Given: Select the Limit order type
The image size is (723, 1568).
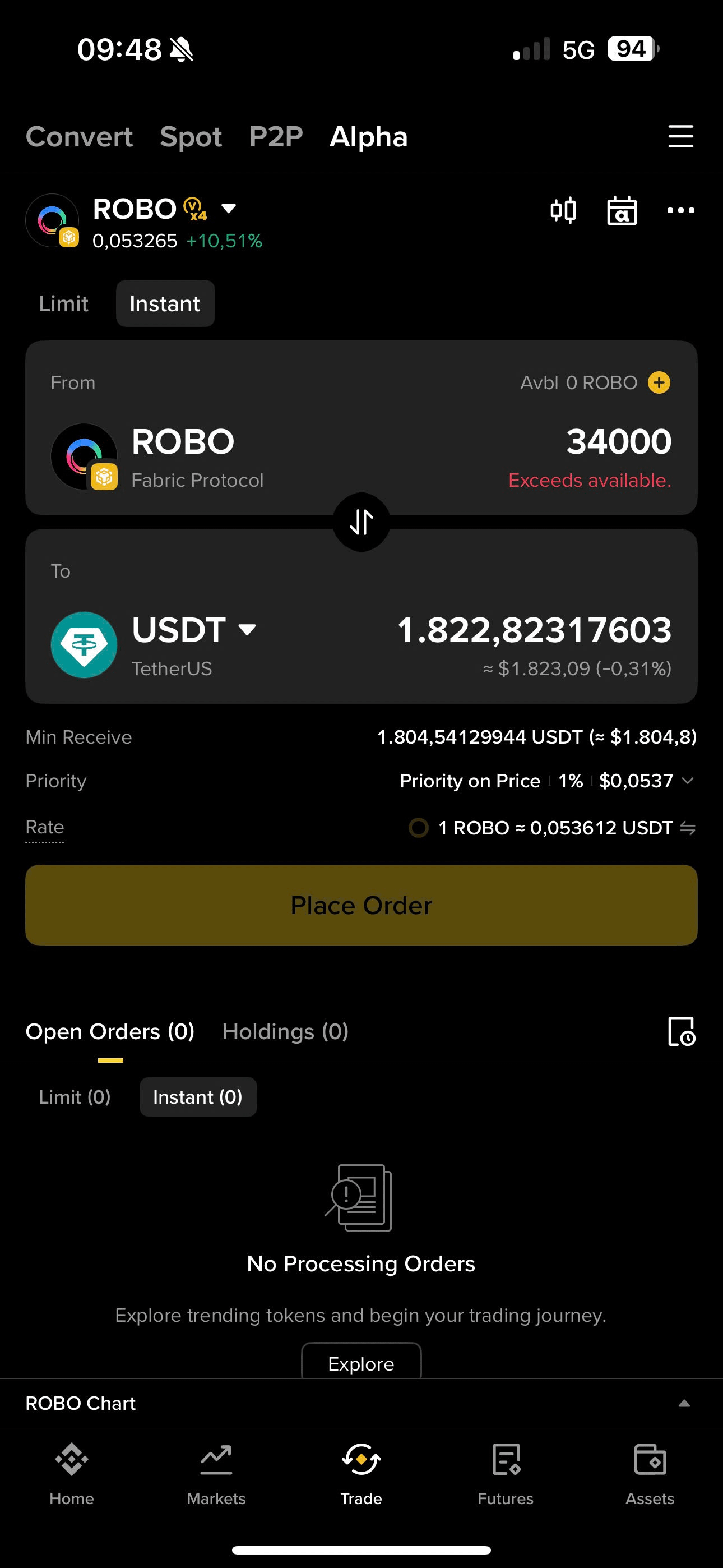Looking at the screenshot, I should coord(63,304).
